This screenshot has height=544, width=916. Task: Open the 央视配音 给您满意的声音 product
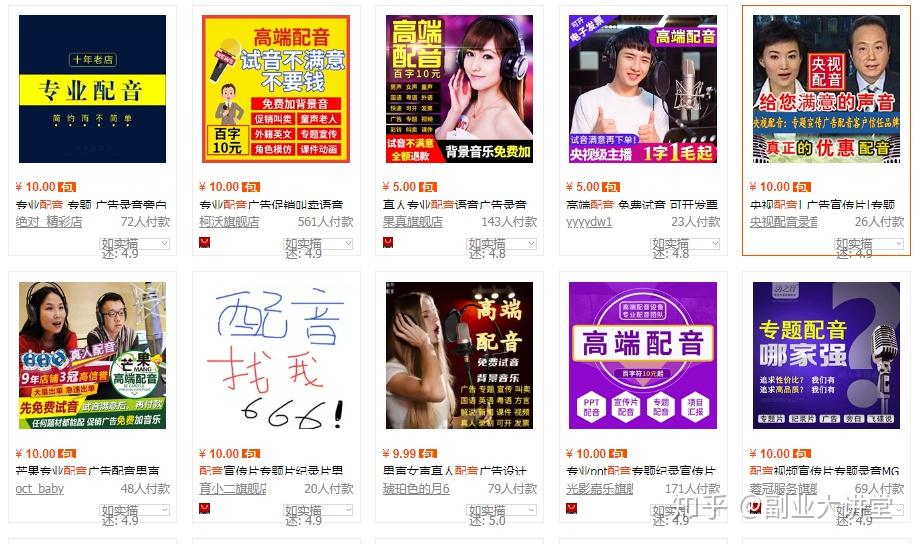[826, 89]
